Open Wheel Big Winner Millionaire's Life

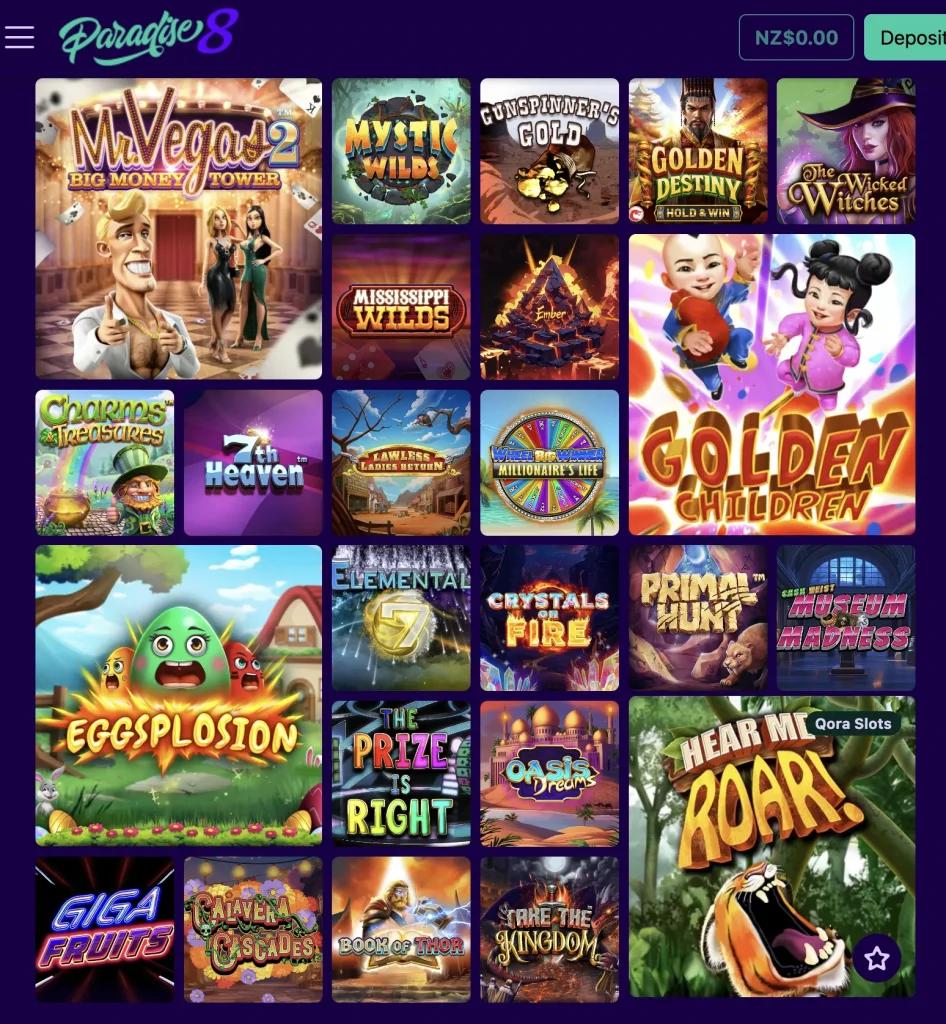pos(549,463)
